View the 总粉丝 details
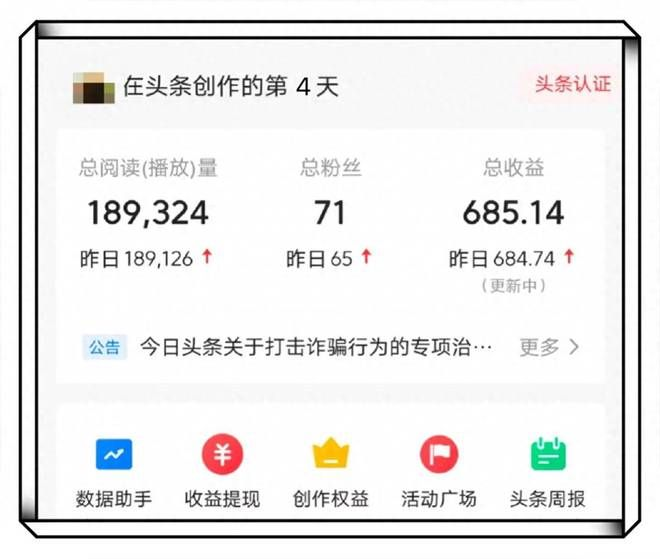The width and height of the screenshot is (660, 559). pyautogui.click(x=329, y=213)
